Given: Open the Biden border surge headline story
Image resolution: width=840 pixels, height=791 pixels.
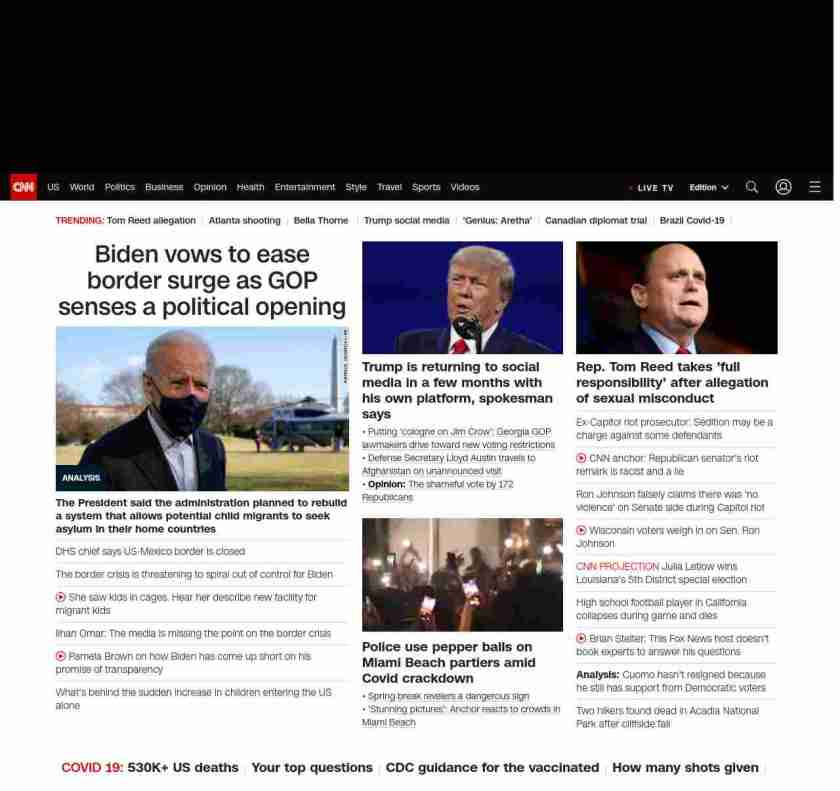Looking at the screenshot, I should point(202,281).
